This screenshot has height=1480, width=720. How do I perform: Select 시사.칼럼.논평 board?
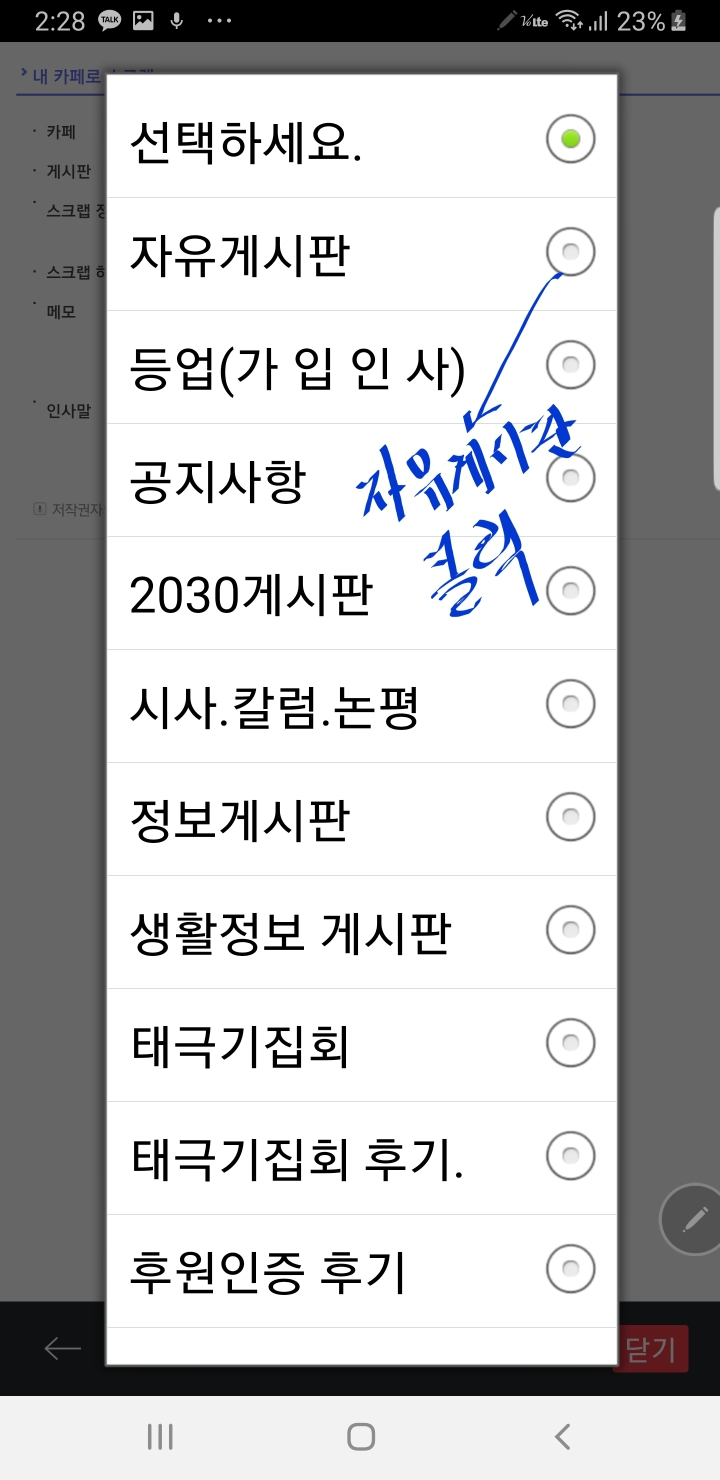pos(361,707)
